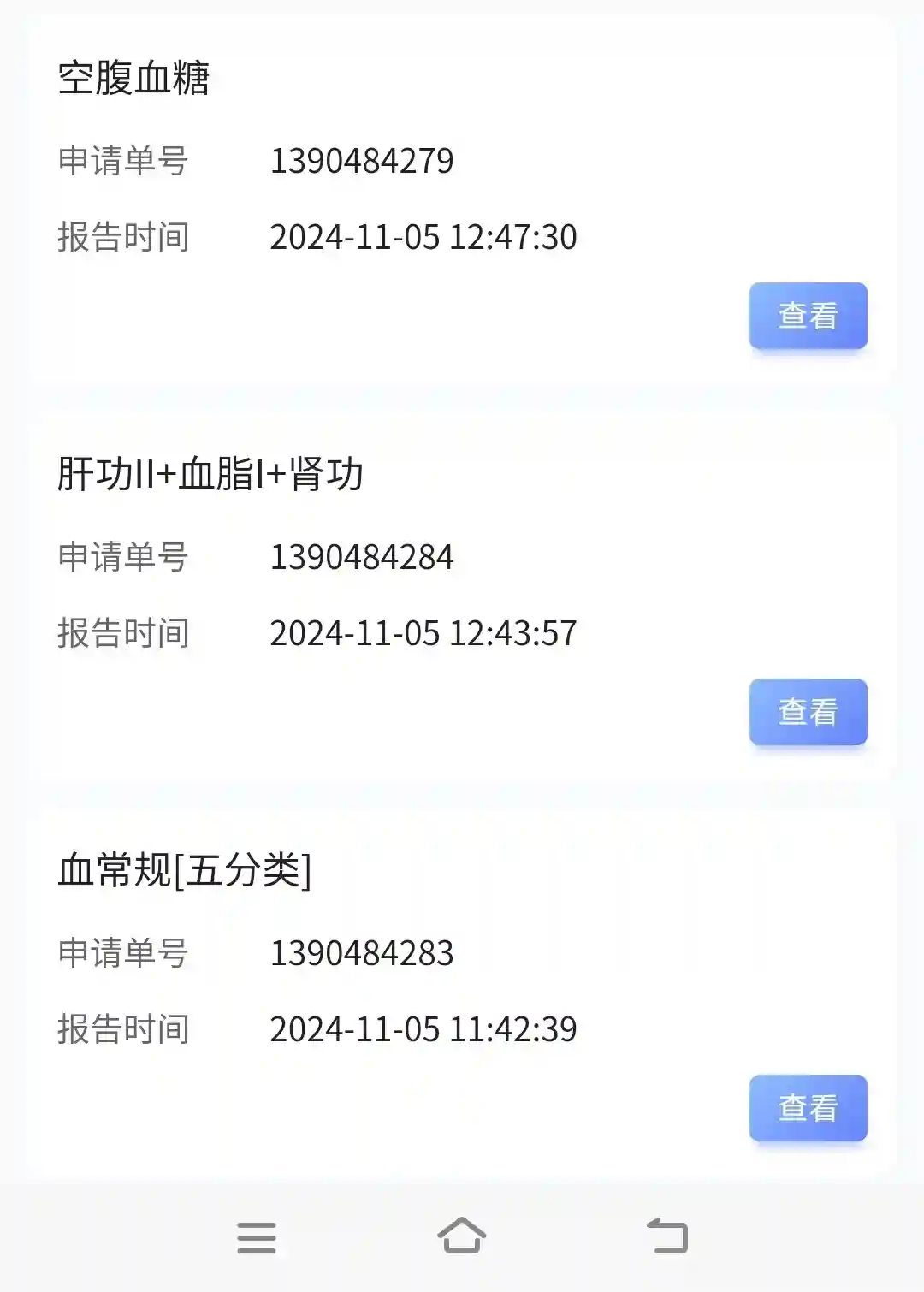924x1292 pixels.
Task: Tap 查看 for 肝功II+血脂I+肾功
Action: click(x=808, y=712)
